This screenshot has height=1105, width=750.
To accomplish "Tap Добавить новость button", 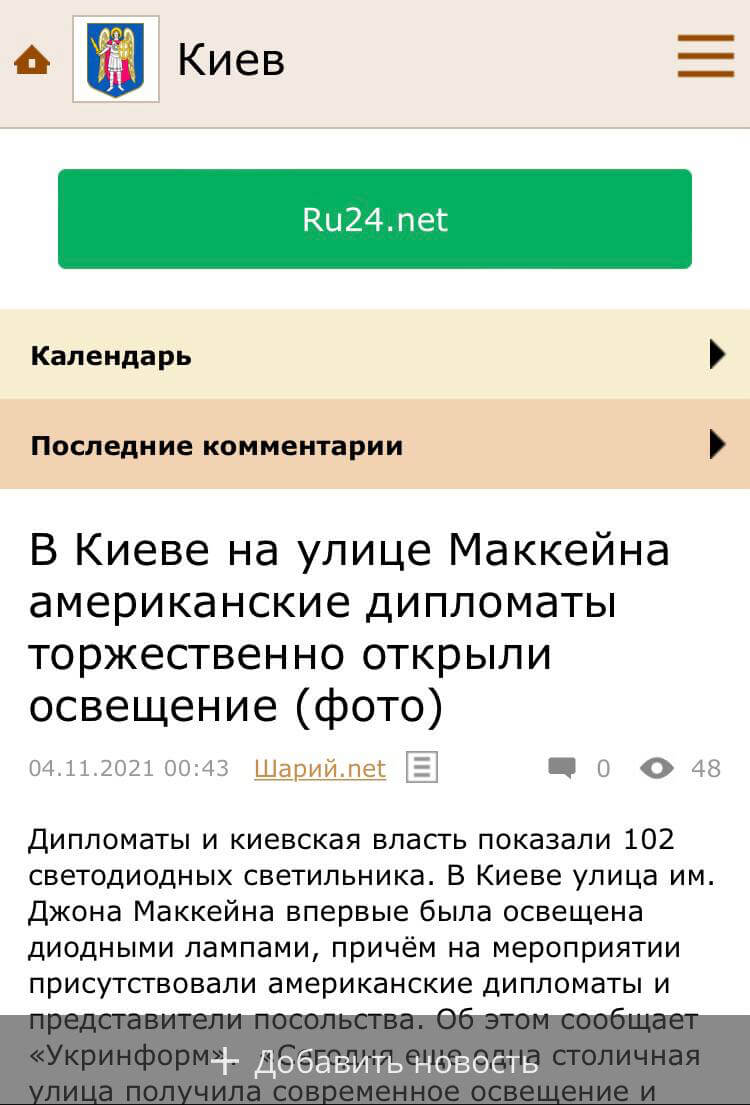I will 375,1061.
